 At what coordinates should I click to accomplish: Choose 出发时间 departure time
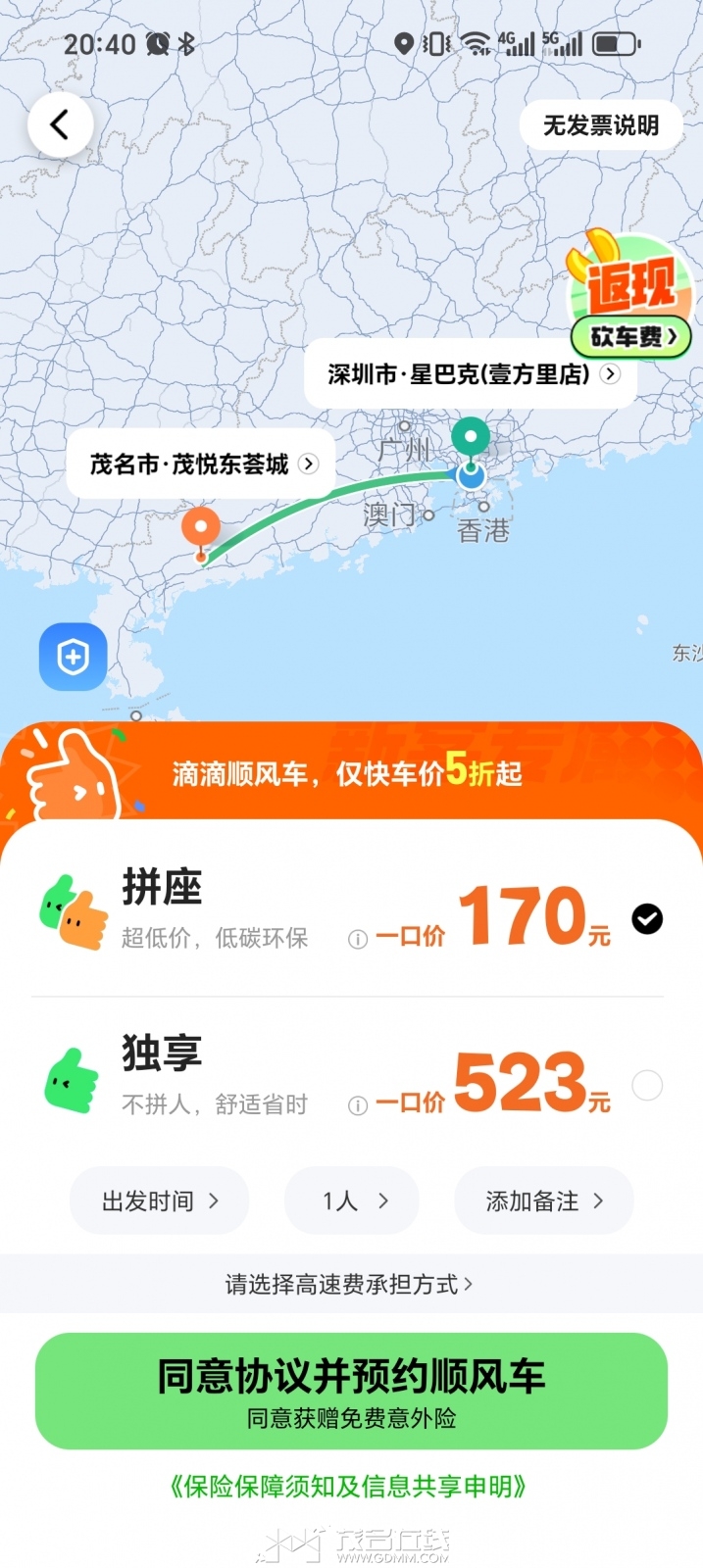click(159, 1200)
